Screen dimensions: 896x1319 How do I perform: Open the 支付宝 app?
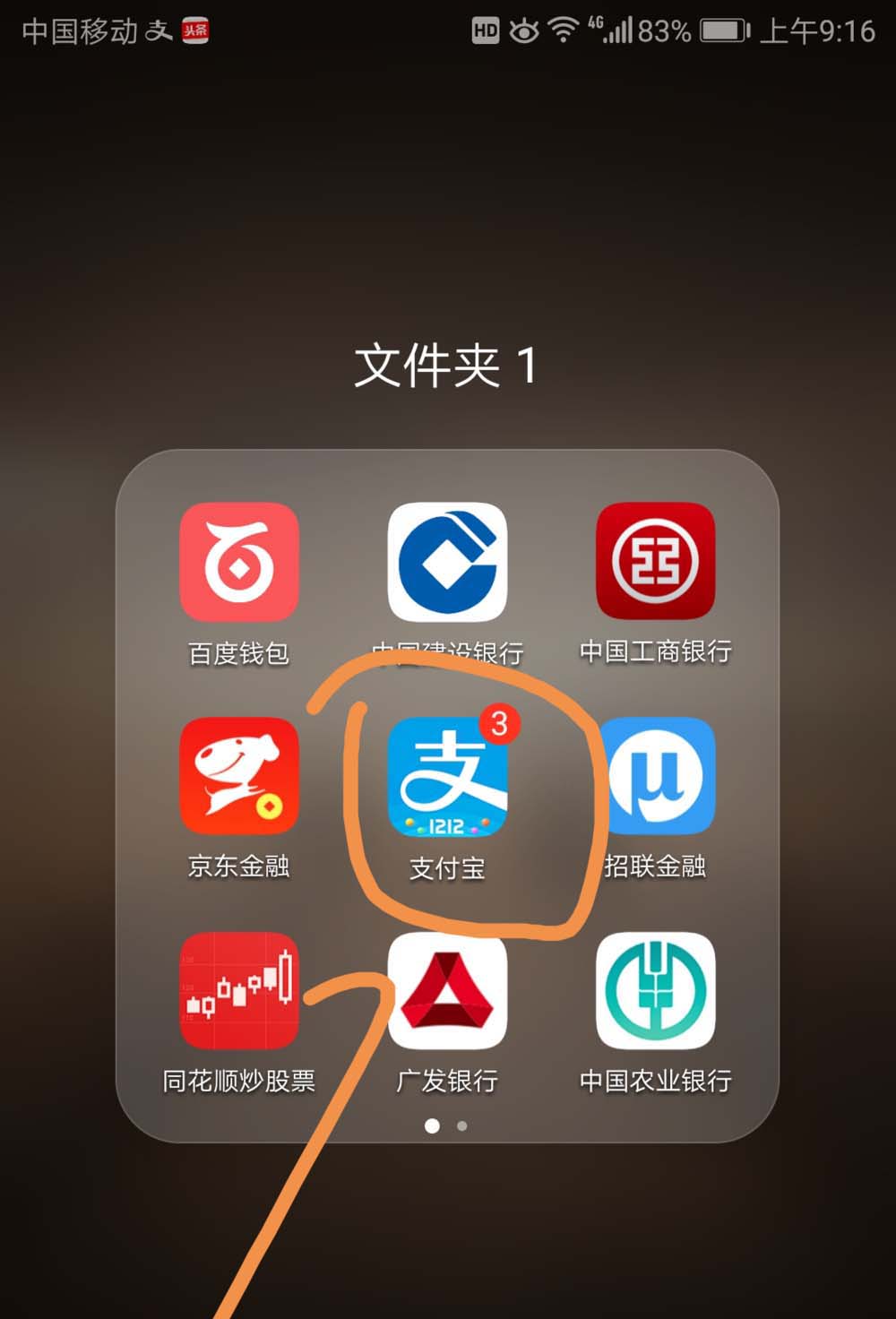(447, 776)
